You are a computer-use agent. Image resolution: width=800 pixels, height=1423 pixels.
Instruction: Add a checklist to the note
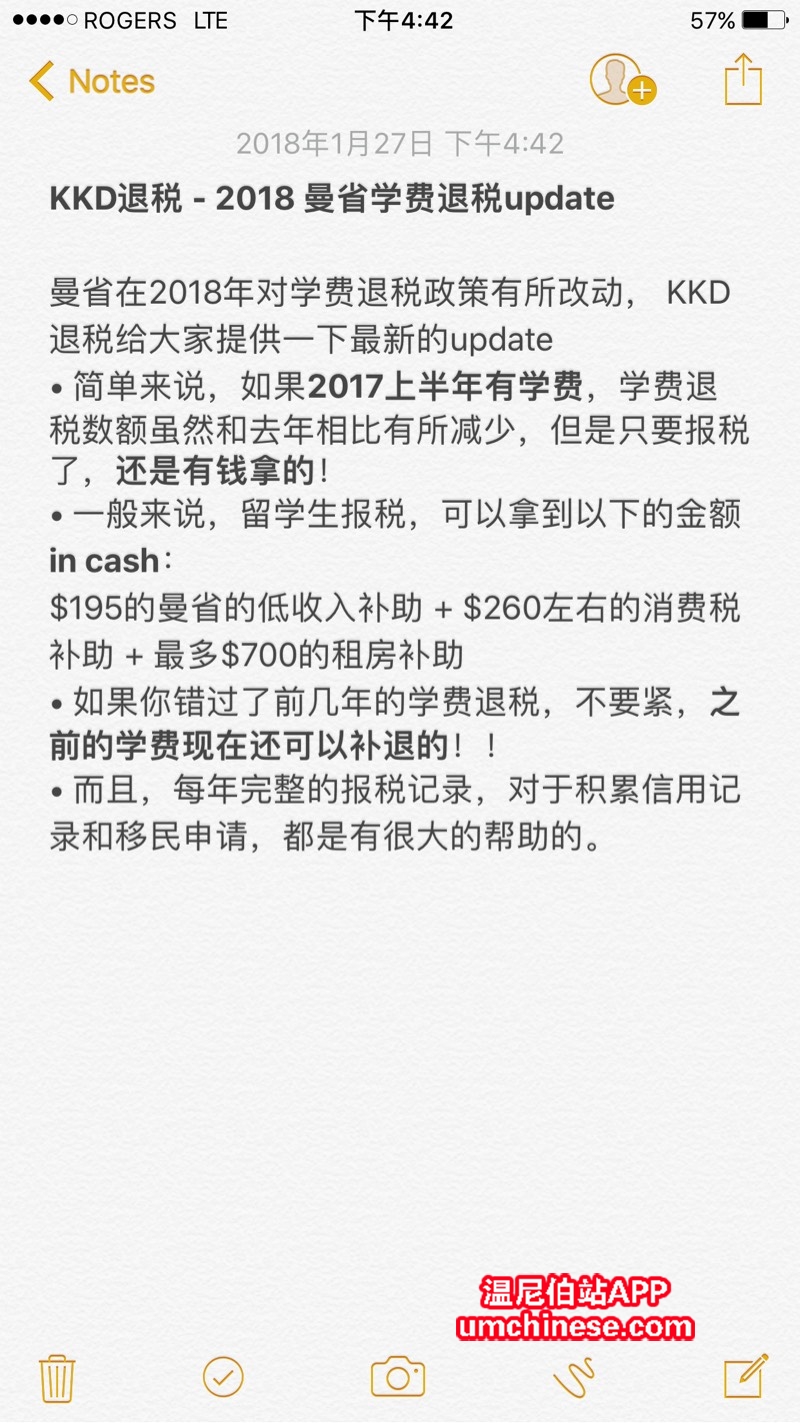click(223, 1377)
